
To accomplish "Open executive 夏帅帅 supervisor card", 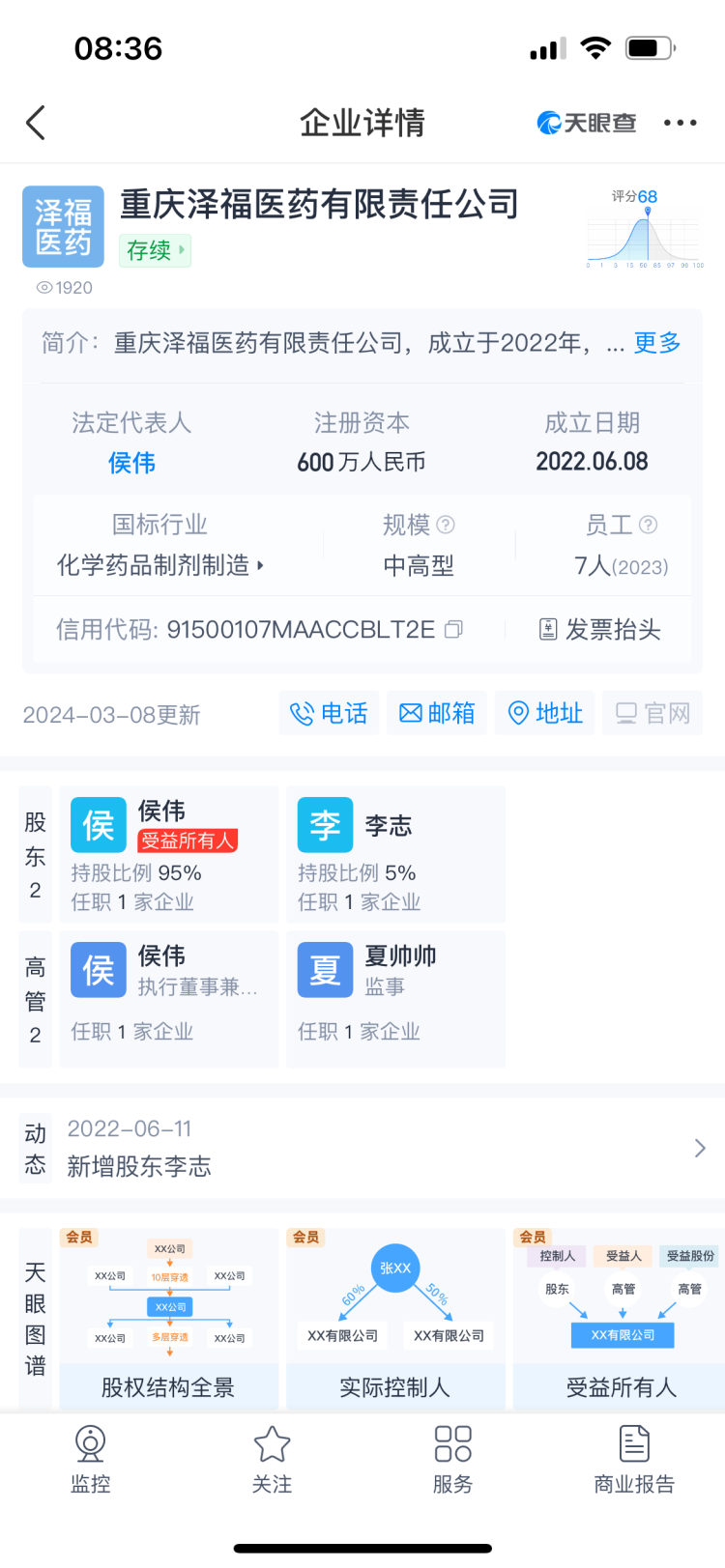I will 395,999.
